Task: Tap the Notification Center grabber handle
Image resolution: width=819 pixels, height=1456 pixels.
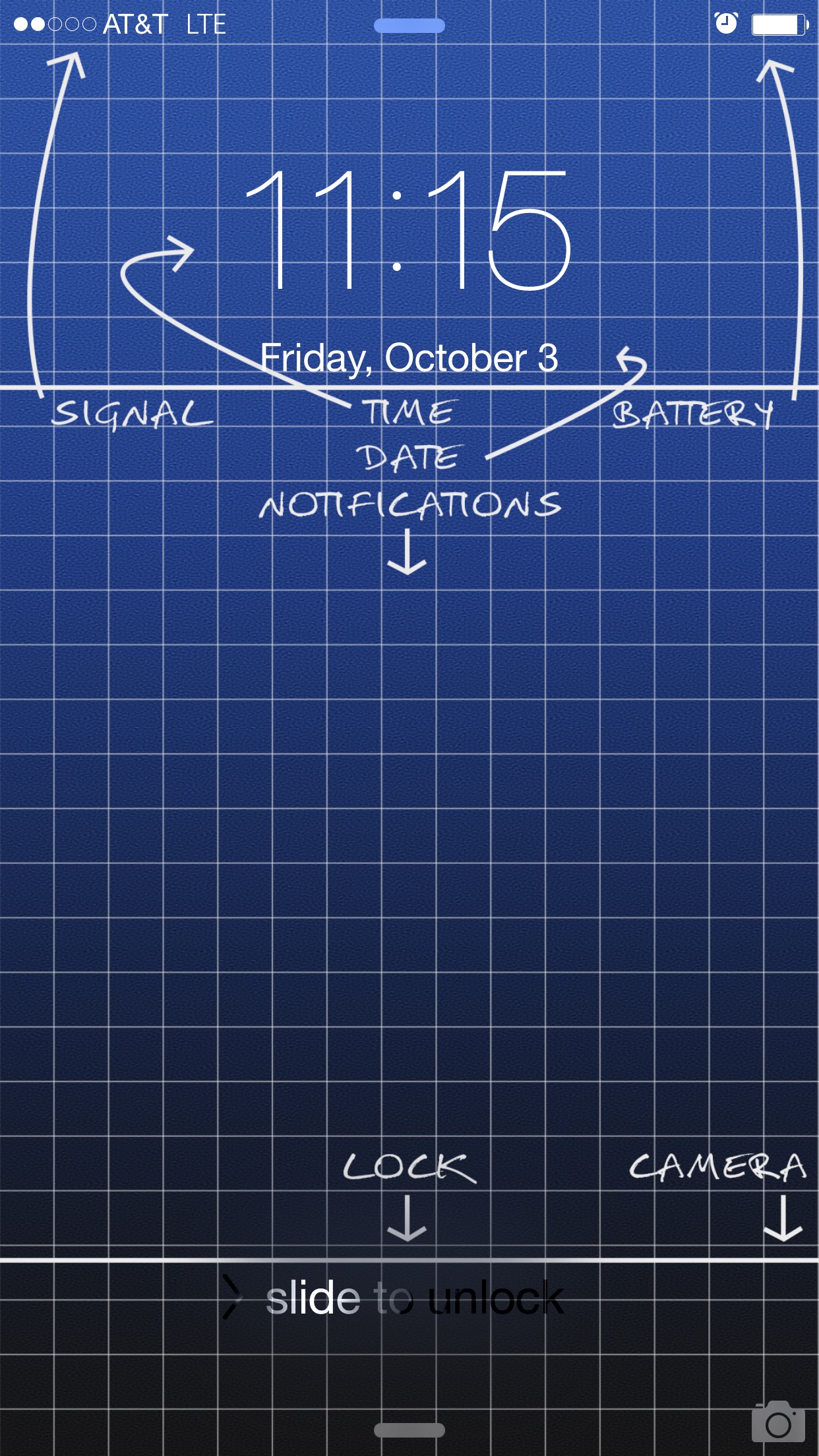Action: (409, 26)
